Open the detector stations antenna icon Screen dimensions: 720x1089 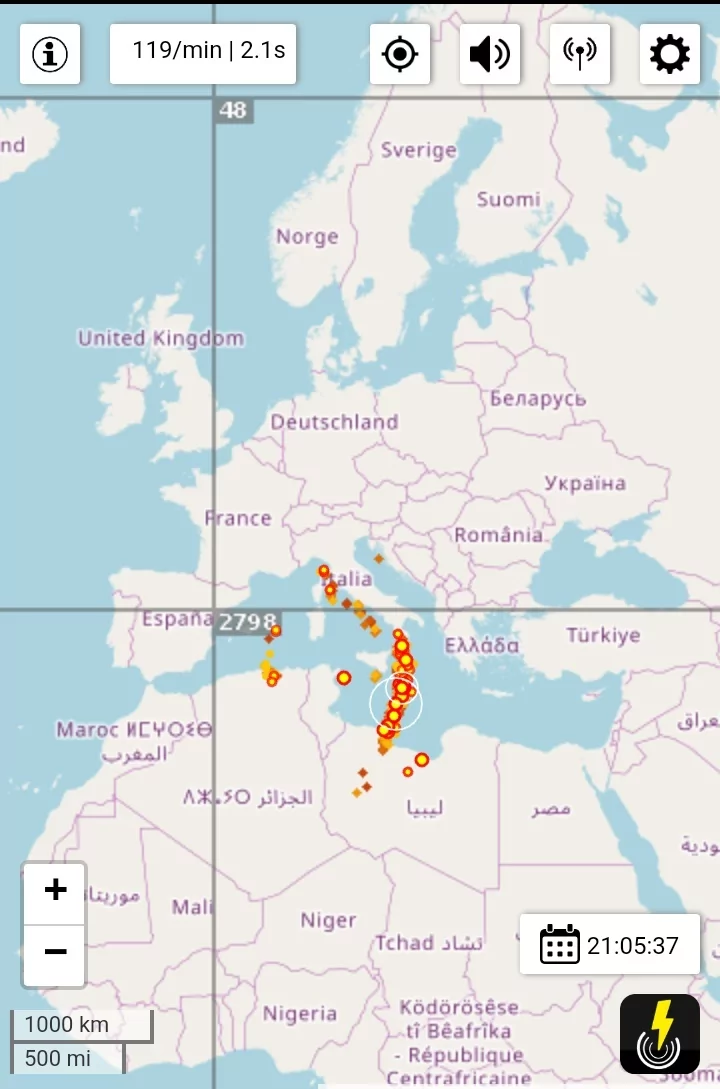(x=580, y=54)
